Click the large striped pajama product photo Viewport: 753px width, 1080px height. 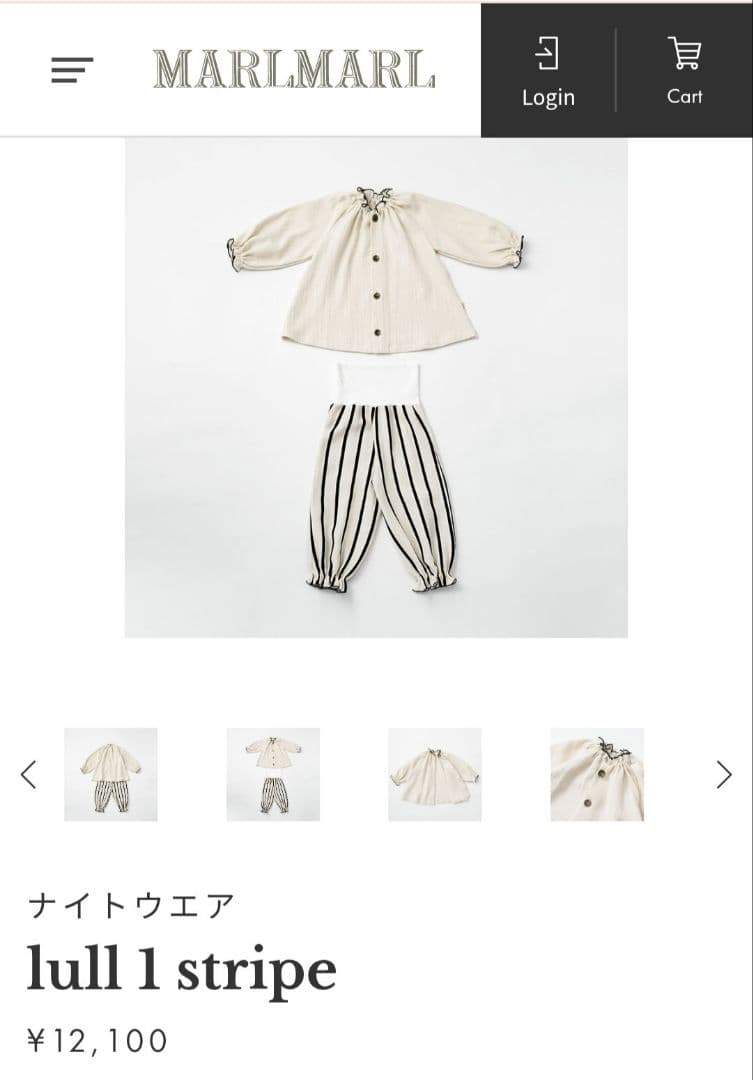(376, 388)
